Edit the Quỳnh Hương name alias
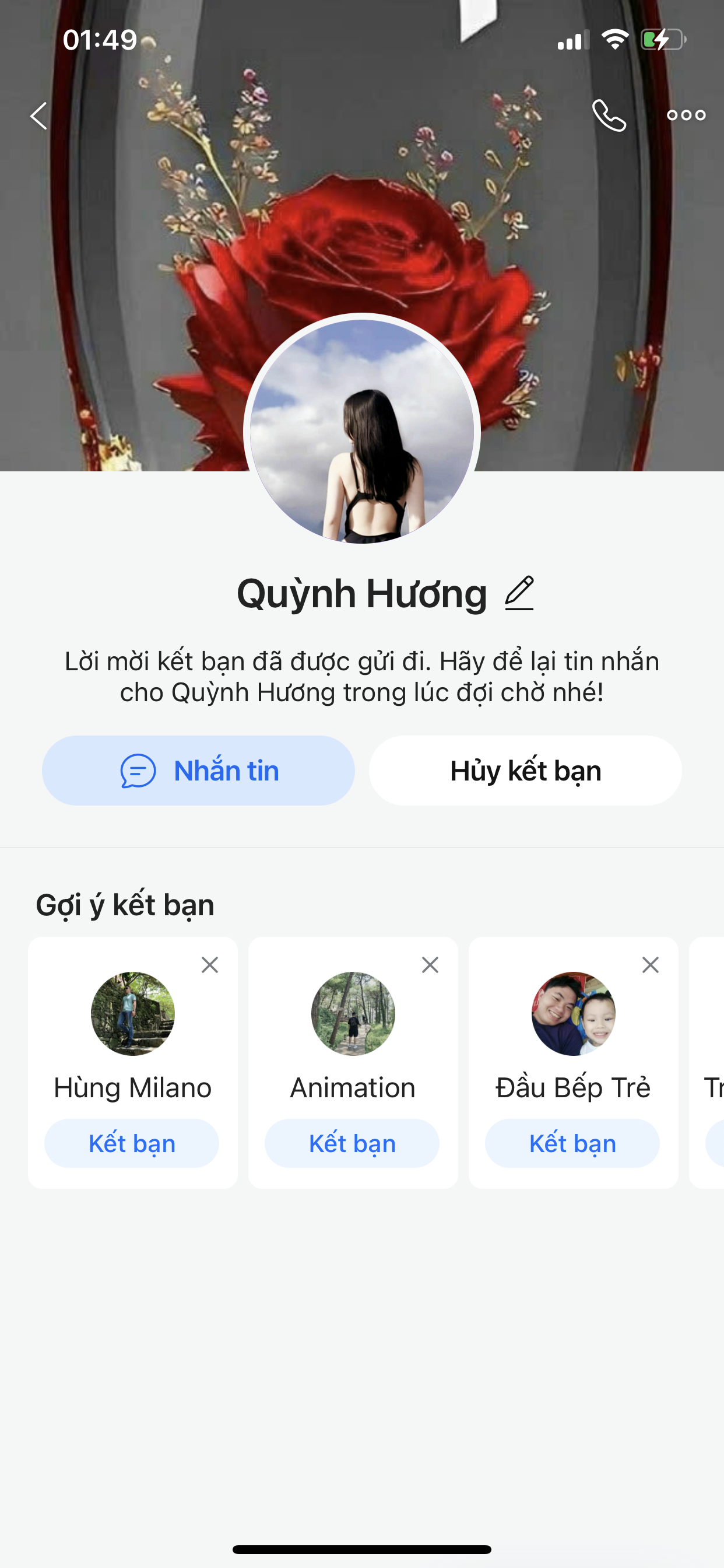The width and height of the screenshot is (724, 1568). pyautogui.click(x=519, y=593)
